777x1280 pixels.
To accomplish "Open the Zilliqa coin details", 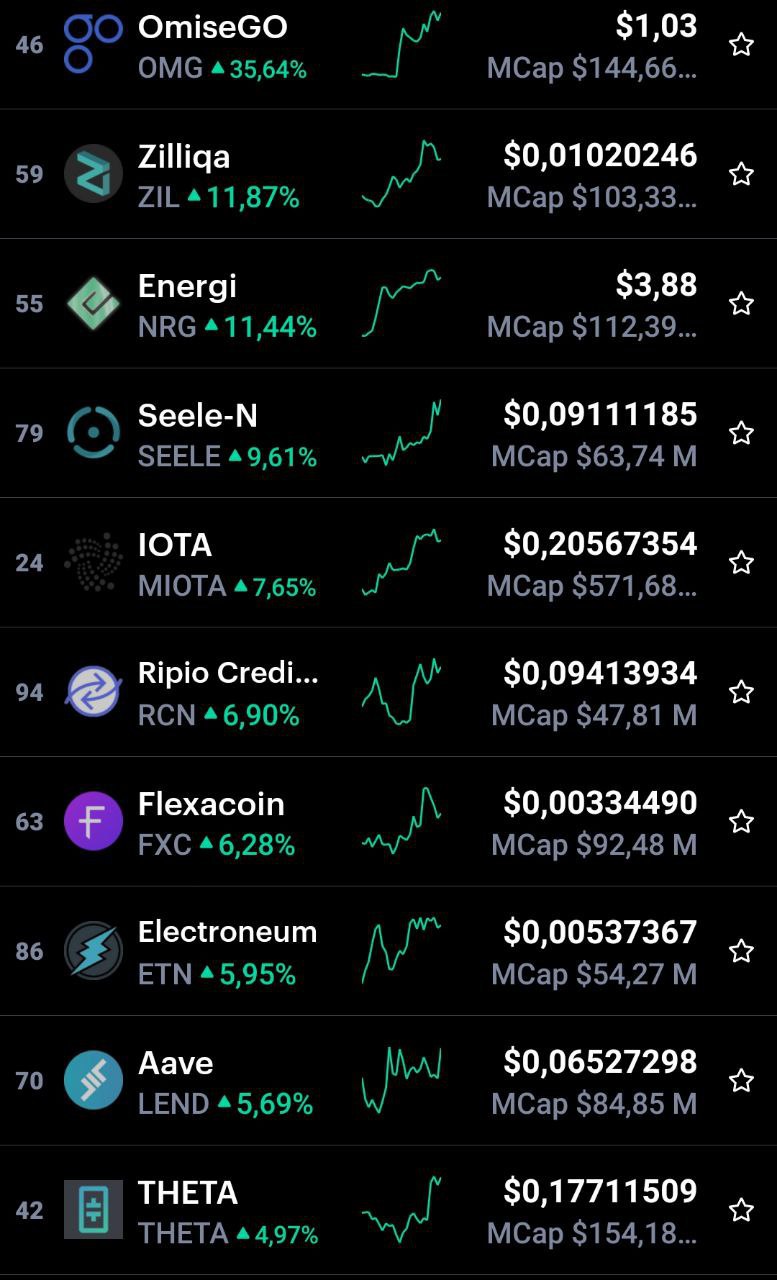I will click(x=388, y=174).
